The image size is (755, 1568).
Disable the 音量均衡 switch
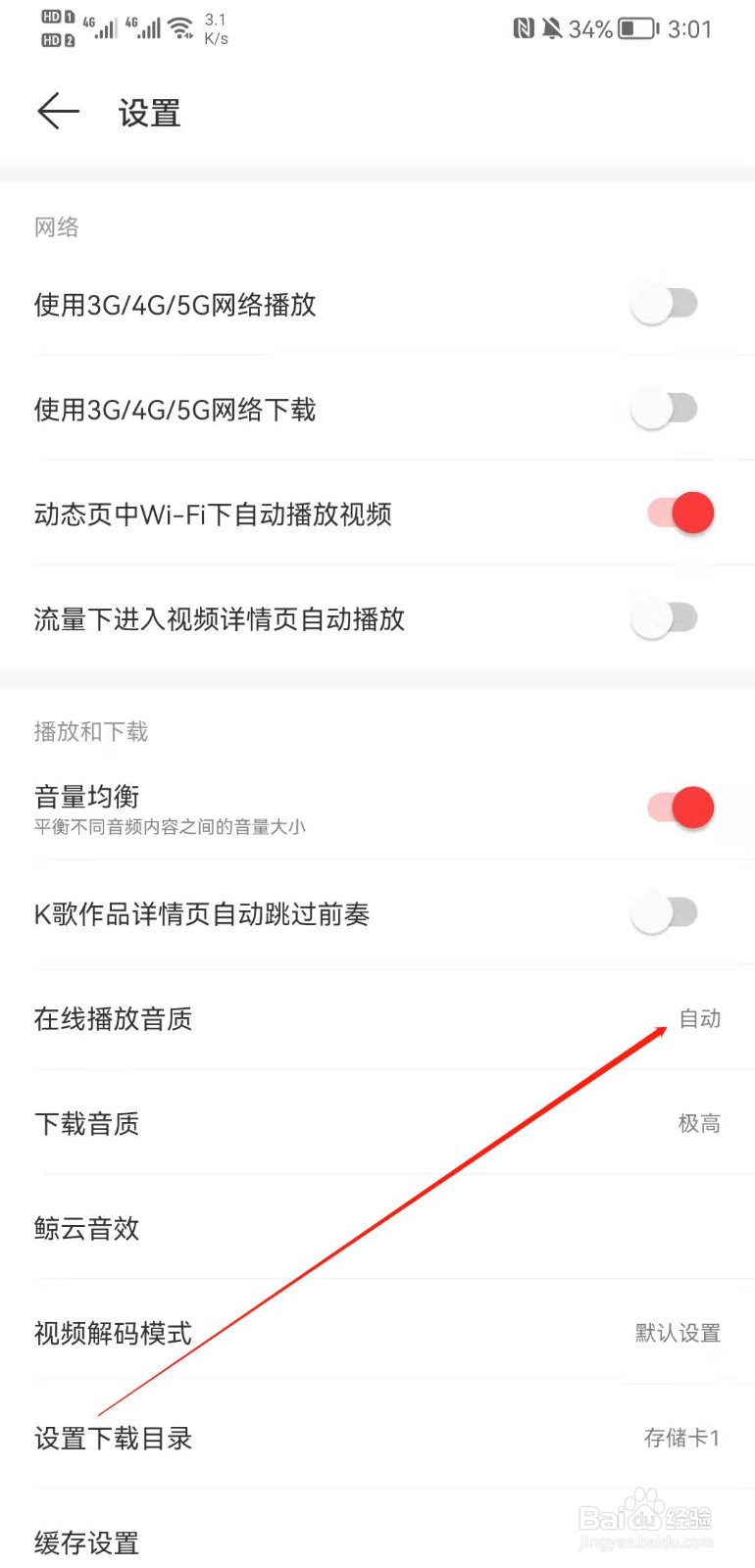[679, 808]
